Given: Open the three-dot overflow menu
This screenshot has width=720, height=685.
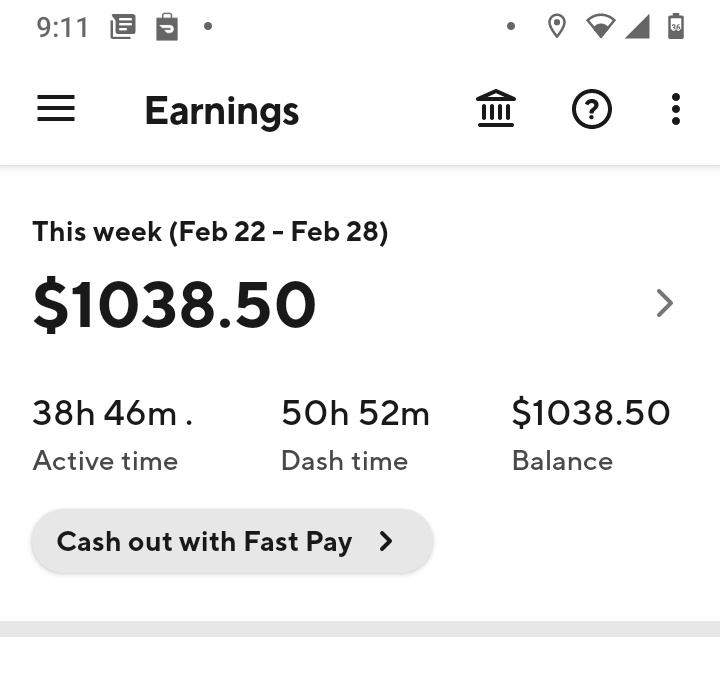Looking at the screenshot, I should point(676,109).
